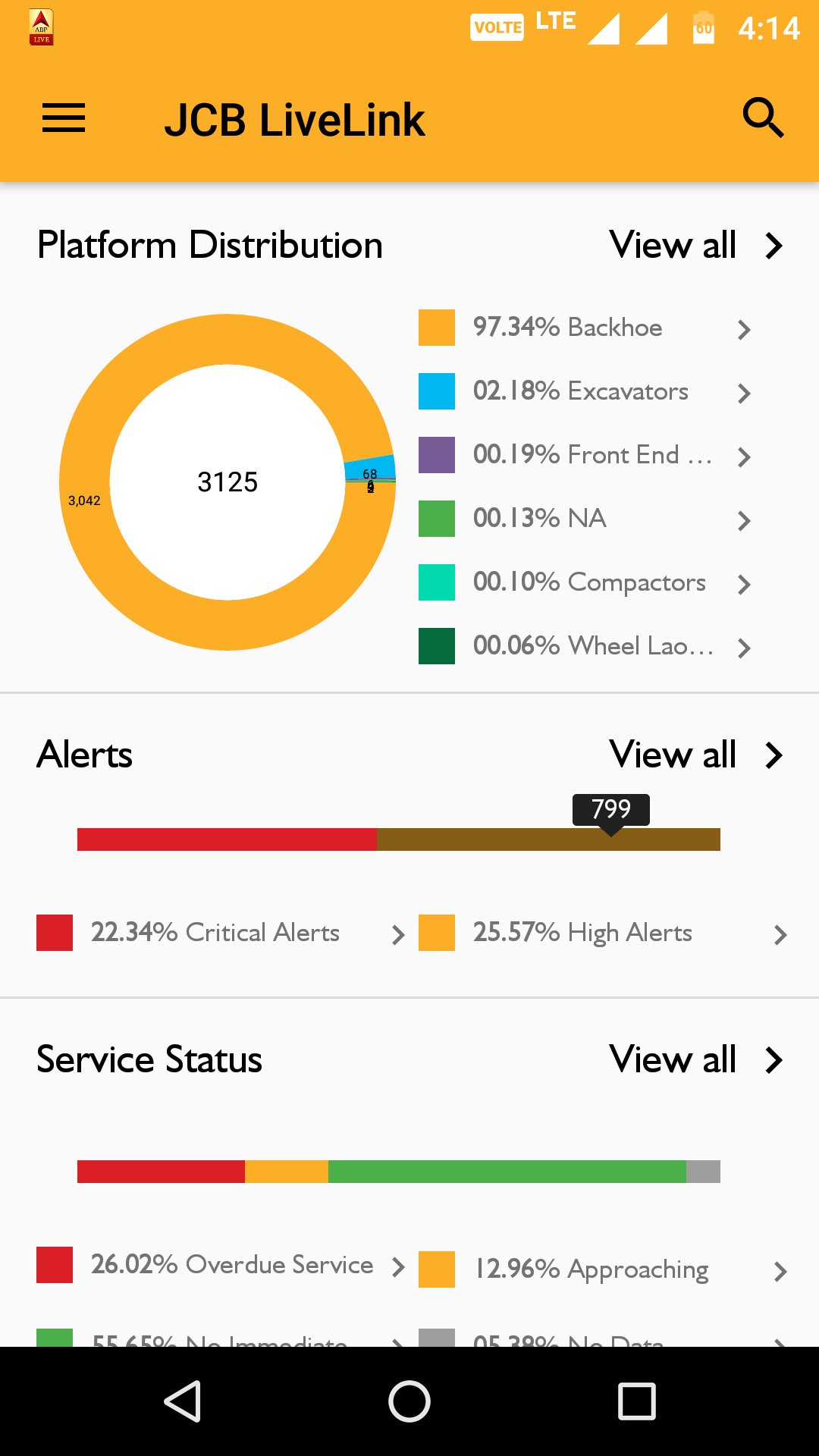Tap the Backhoe chevron arrow
Viewport: 819px width, 1456px height.
pyautogui.click(x=744, y=329)
